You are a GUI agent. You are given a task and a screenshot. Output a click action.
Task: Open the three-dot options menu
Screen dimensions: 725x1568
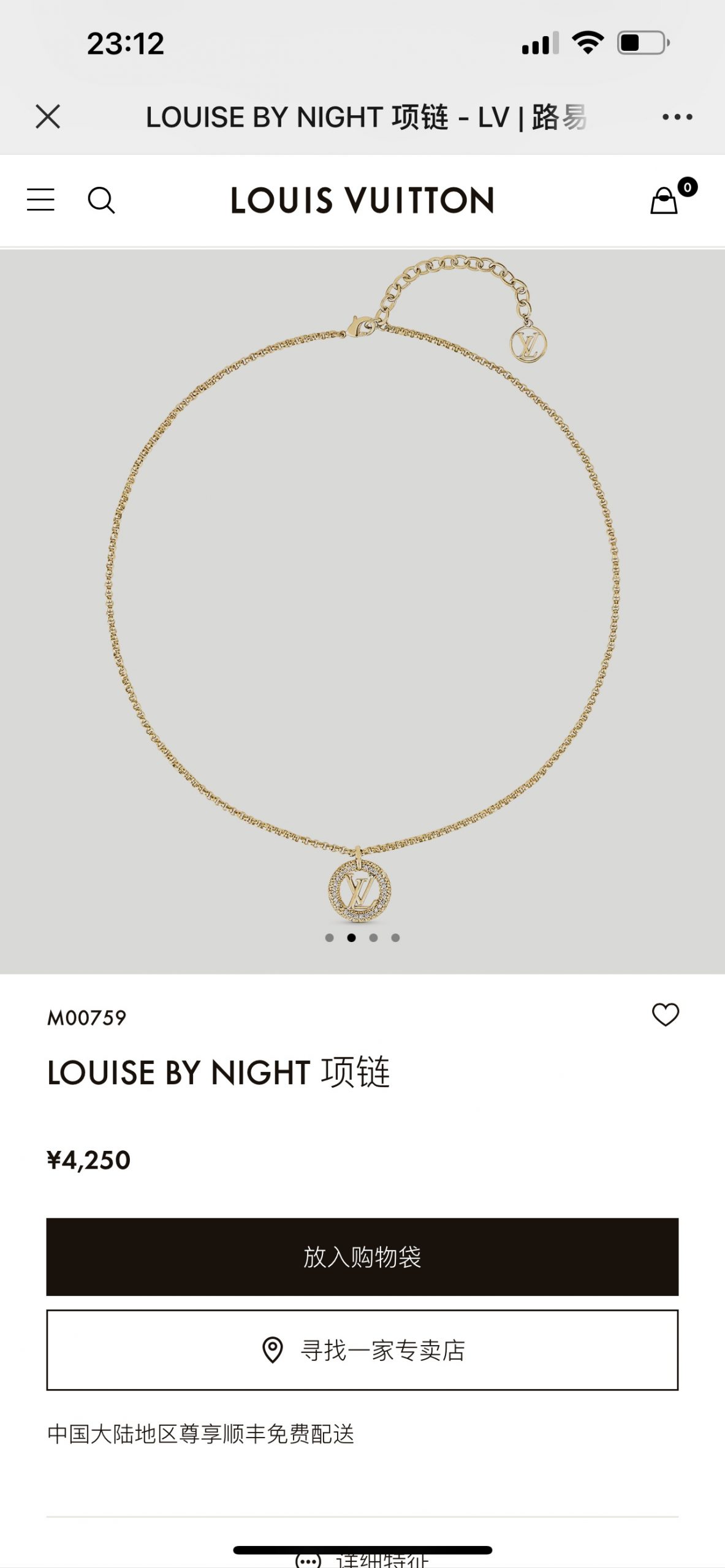pyautogui.click(x=674, y=118)
